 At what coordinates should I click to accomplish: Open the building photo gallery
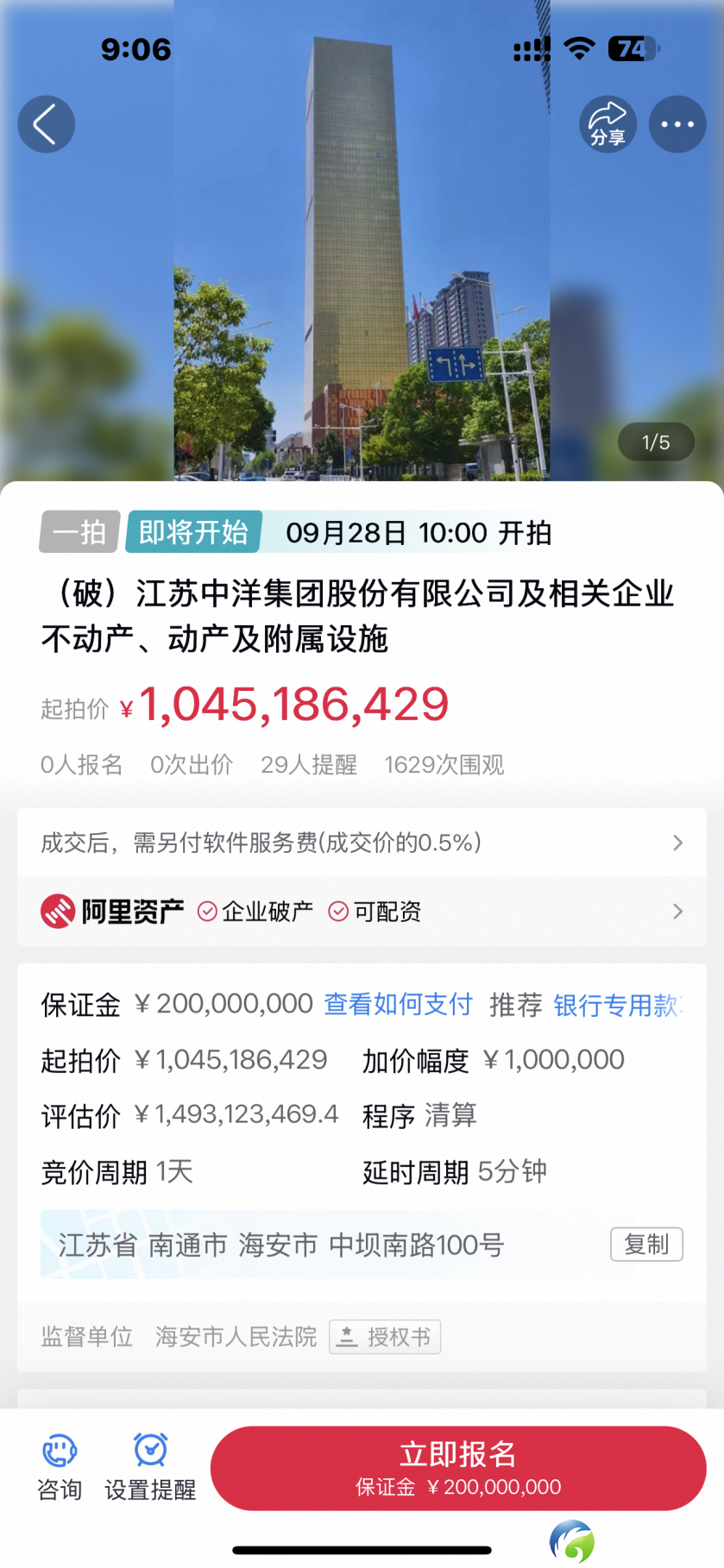(x=362, y=259)
